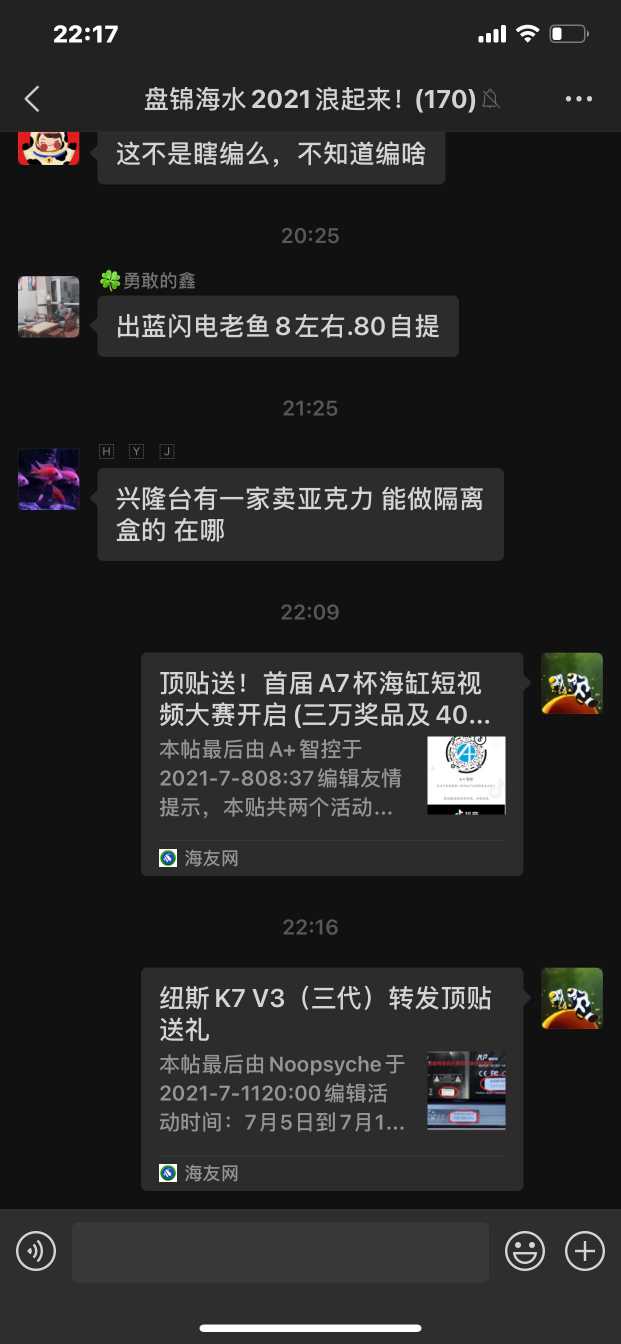The height and width of the screenshot is (1344, 621).
Task: Open the emoji picker
Action: point(525,1251)
